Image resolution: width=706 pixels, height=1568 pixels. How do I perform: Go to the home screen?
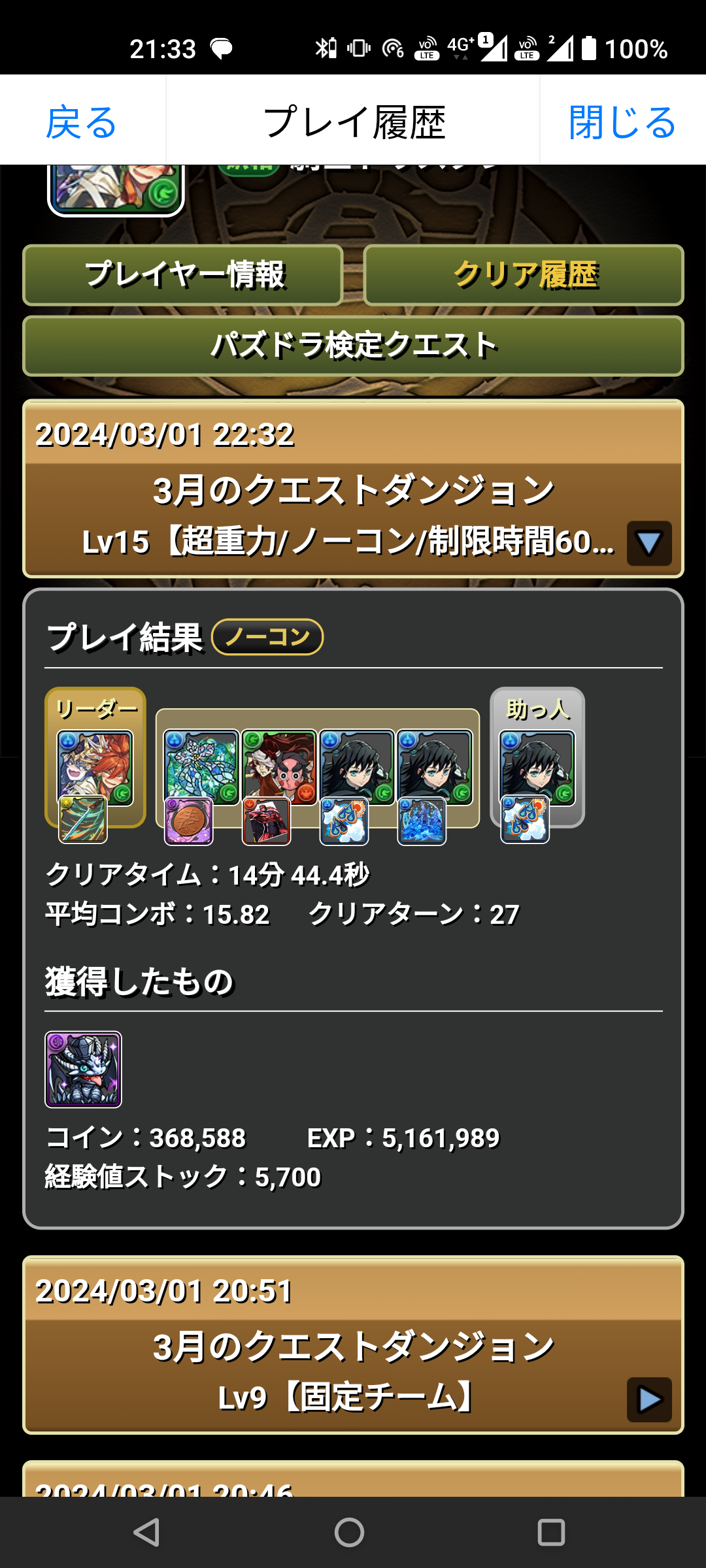[x=349, y=1532]
